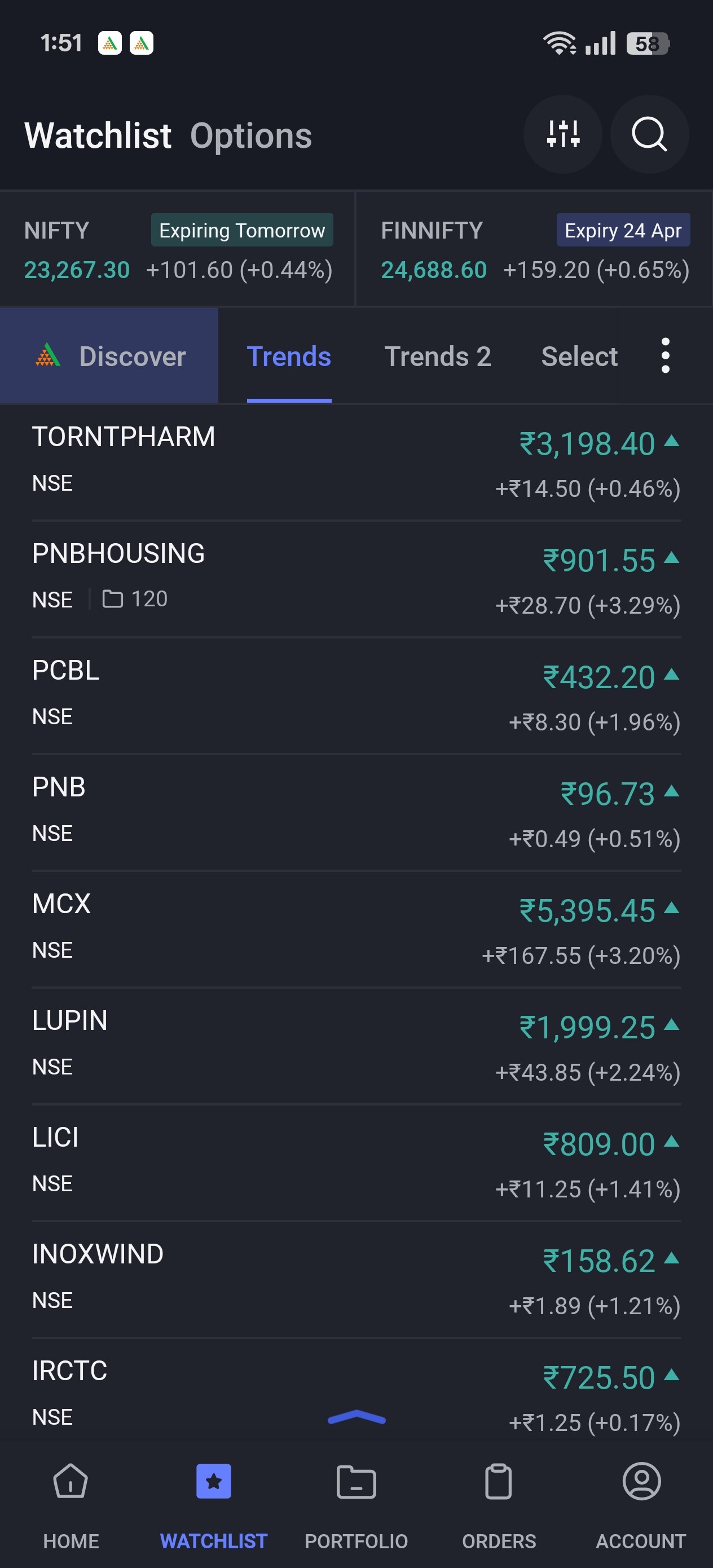Image resolution: width=713 pixels, height=1568 pixels.
Task: Switch to the Trends 2 watchlist tab
Action: [437, 356]
